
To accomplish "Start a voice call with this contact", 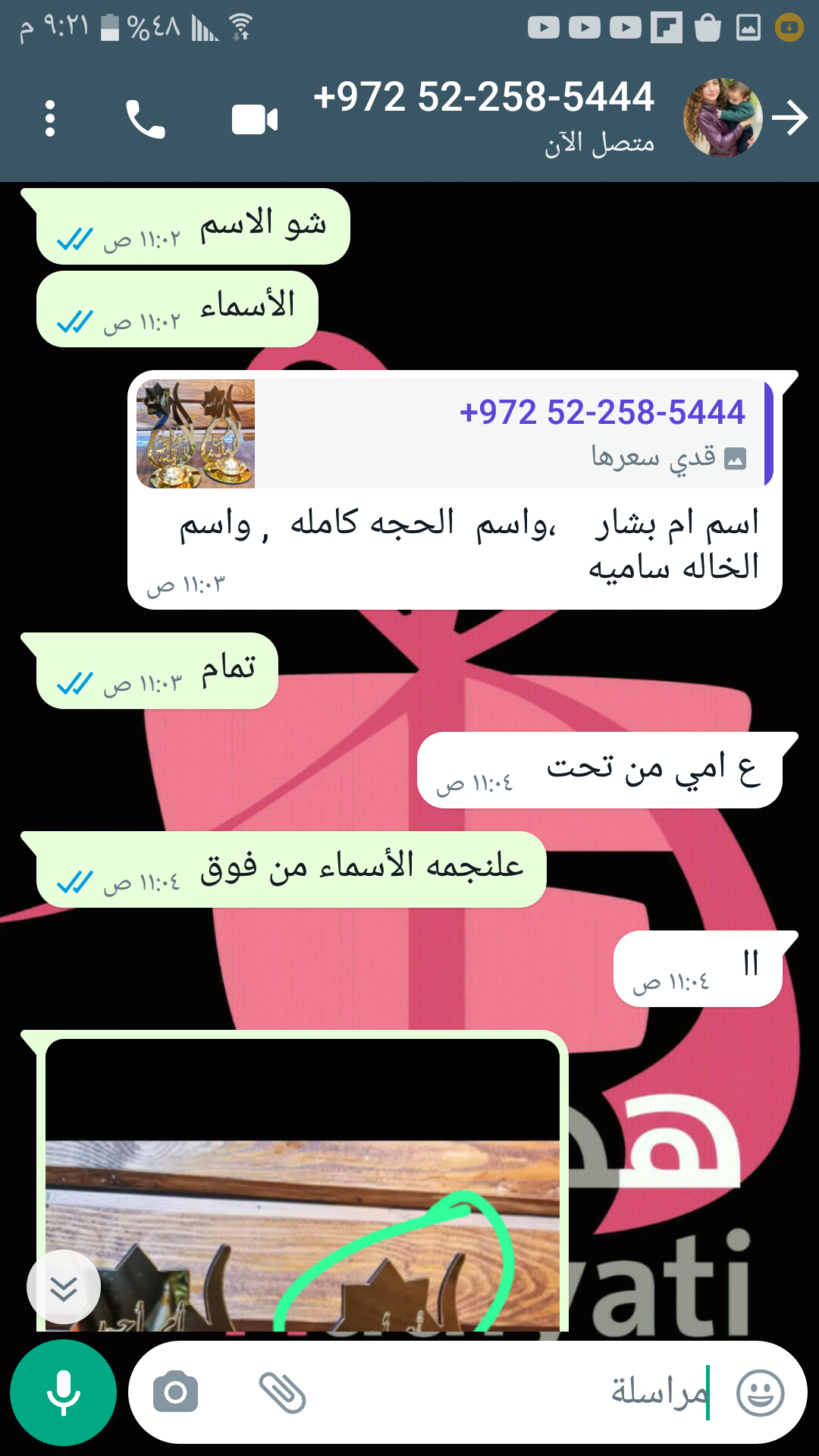I will (x=145, y=119).
